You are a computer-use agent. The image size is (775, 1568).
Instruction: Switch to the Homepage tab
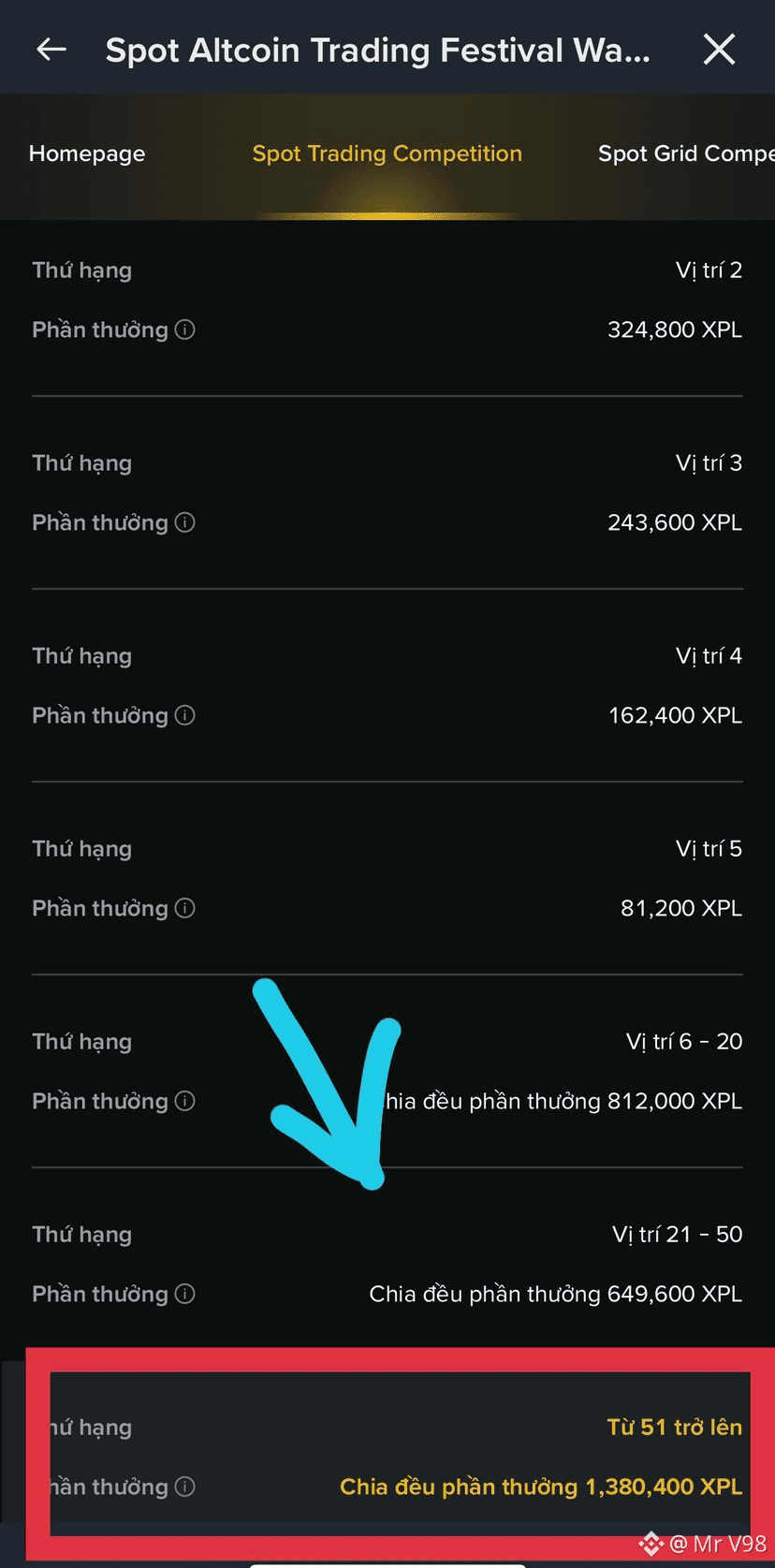point(87,154)
